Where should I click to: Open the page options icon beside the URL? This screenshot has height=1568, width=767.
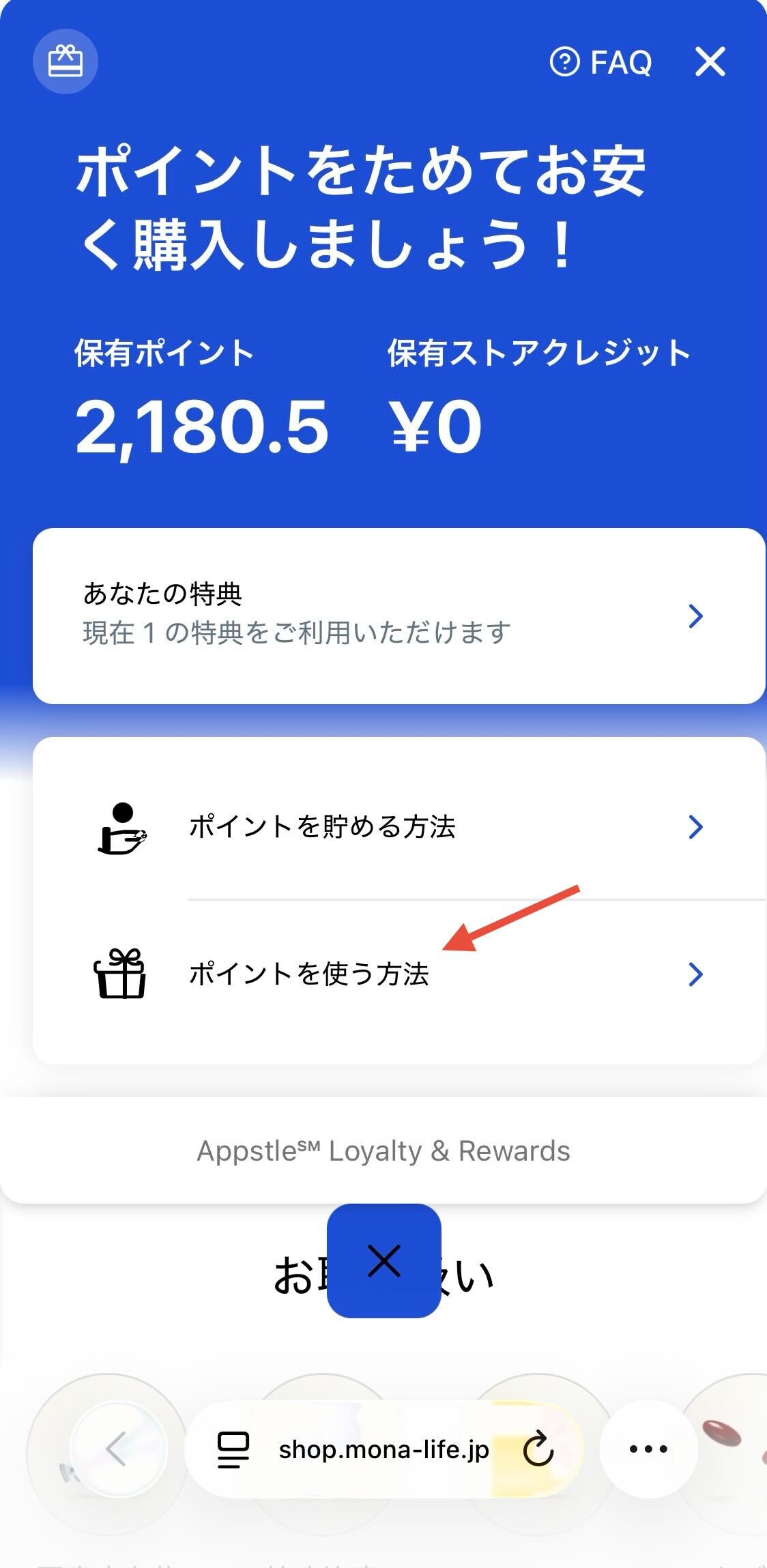click(233, 1449)
